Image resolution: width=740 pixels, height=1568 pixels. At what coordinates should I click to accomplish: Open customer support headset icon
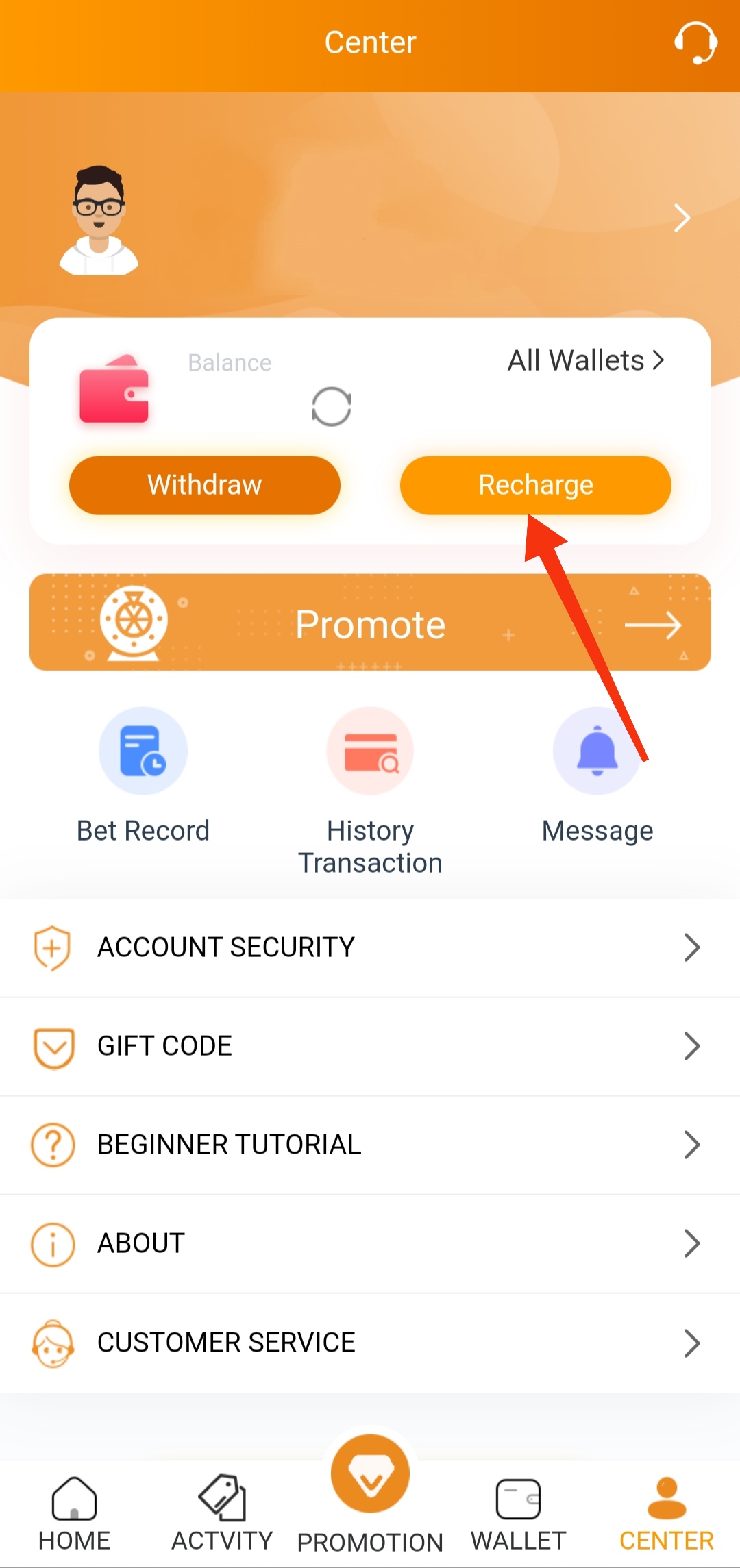pos(695,42)
